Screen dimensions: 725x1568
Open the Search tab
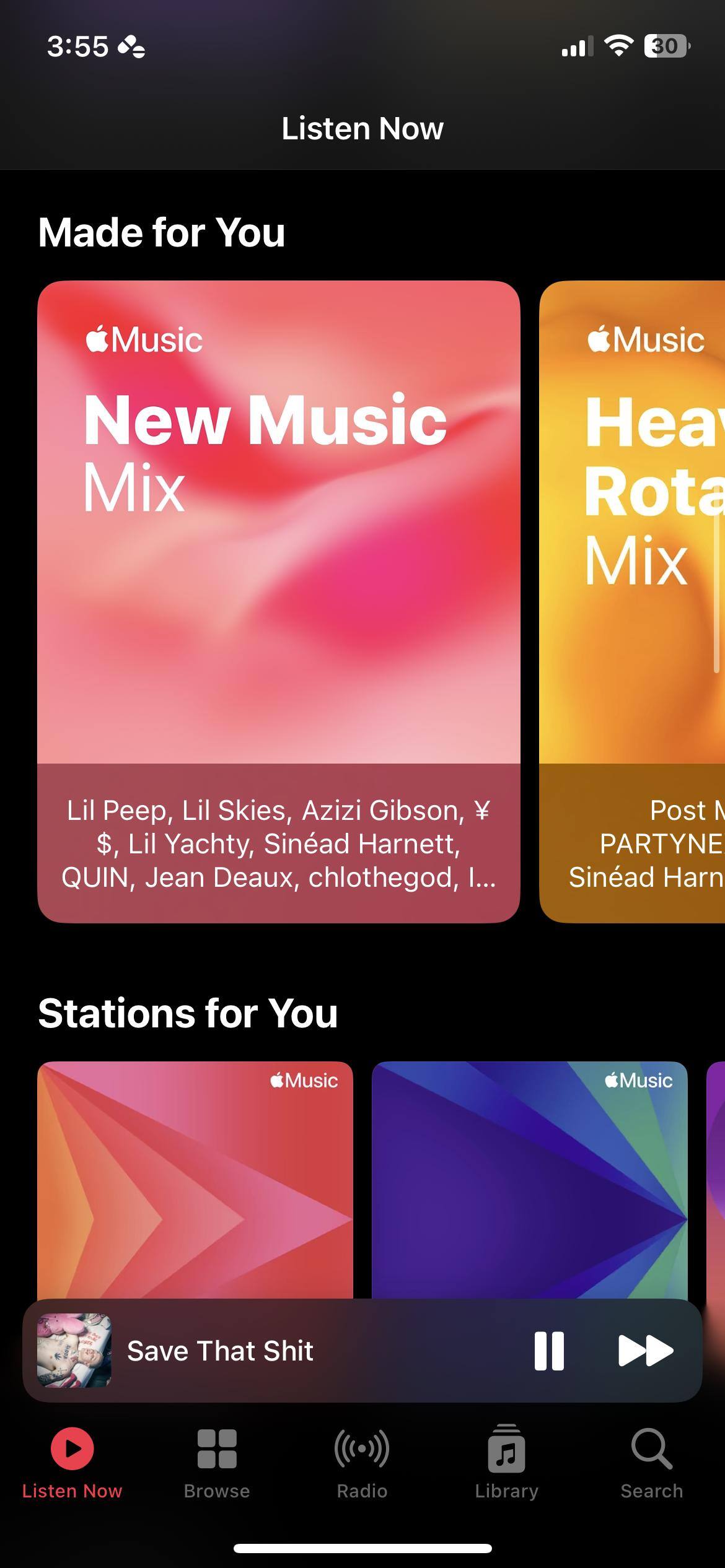(x=651, y=1463)
